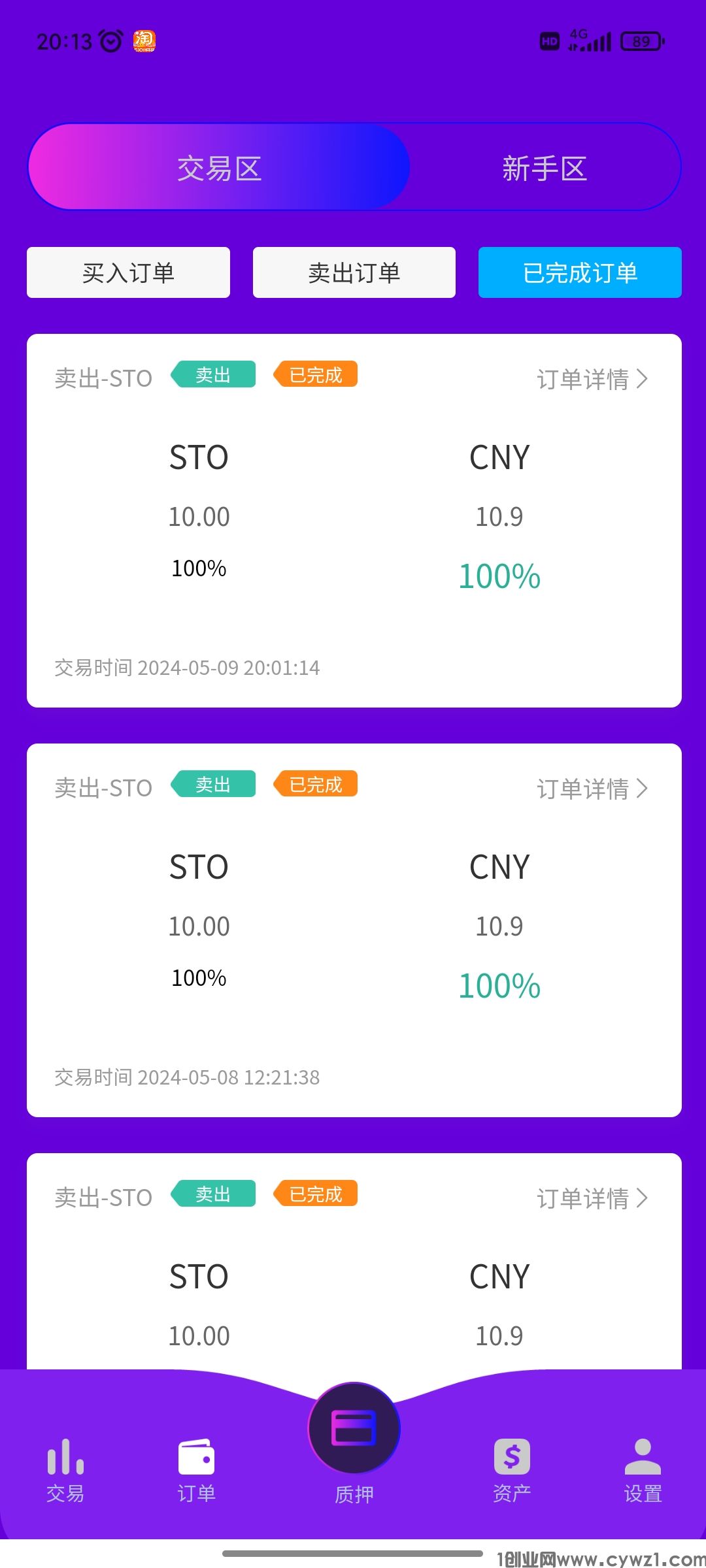
Task: Tap the green 100% progress indicator
Action: pos(499,576)
